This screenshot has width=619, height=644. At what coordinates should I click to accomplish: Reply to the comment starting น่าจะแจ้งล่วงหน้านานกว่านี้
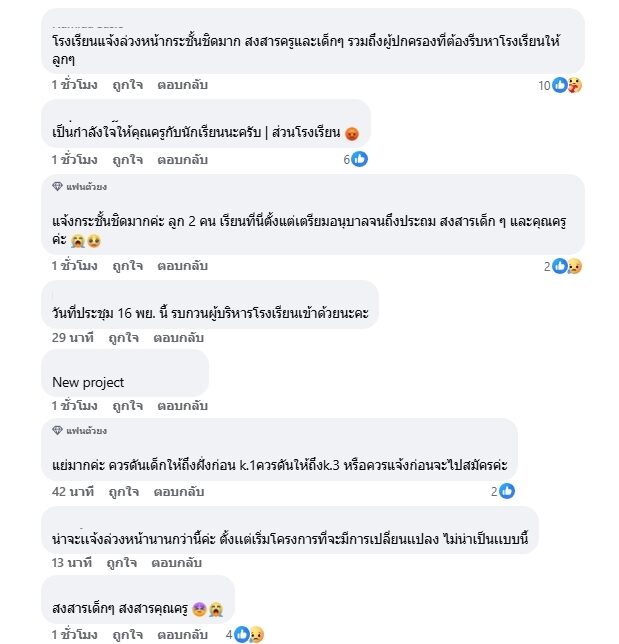point(179,563)
